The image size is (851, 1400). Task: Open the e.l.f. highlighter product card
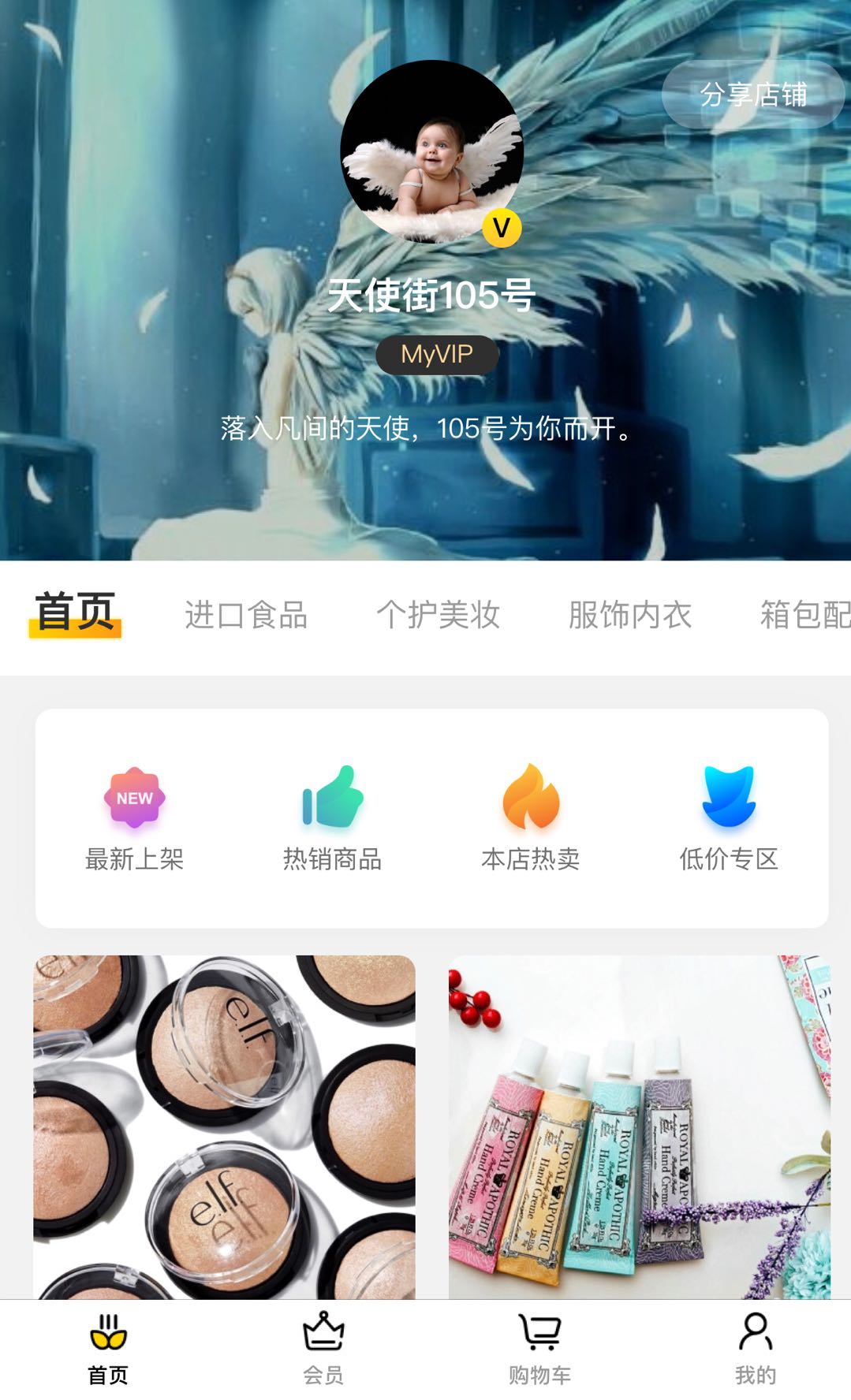click(224, 1126)
